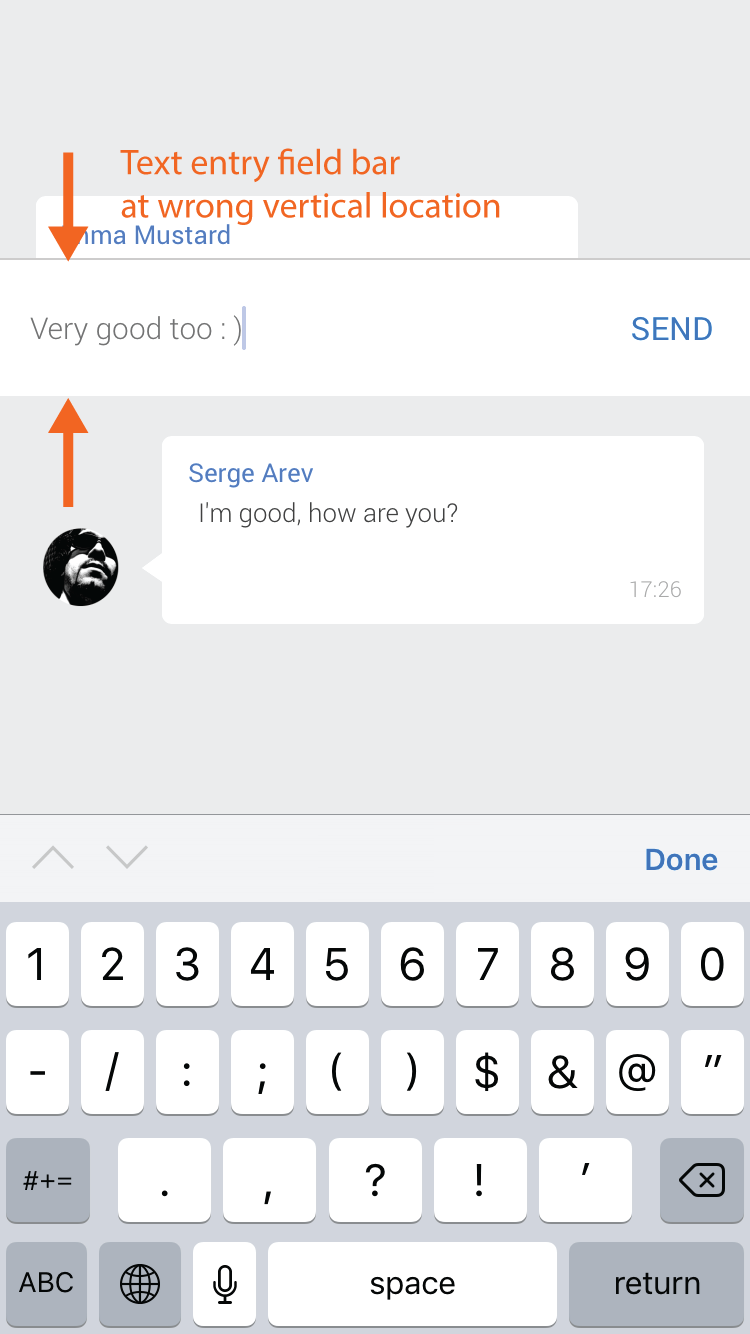Hit the return key
The width and height of the screenshot is (750, 1334).
click(x=656, y=1283)
